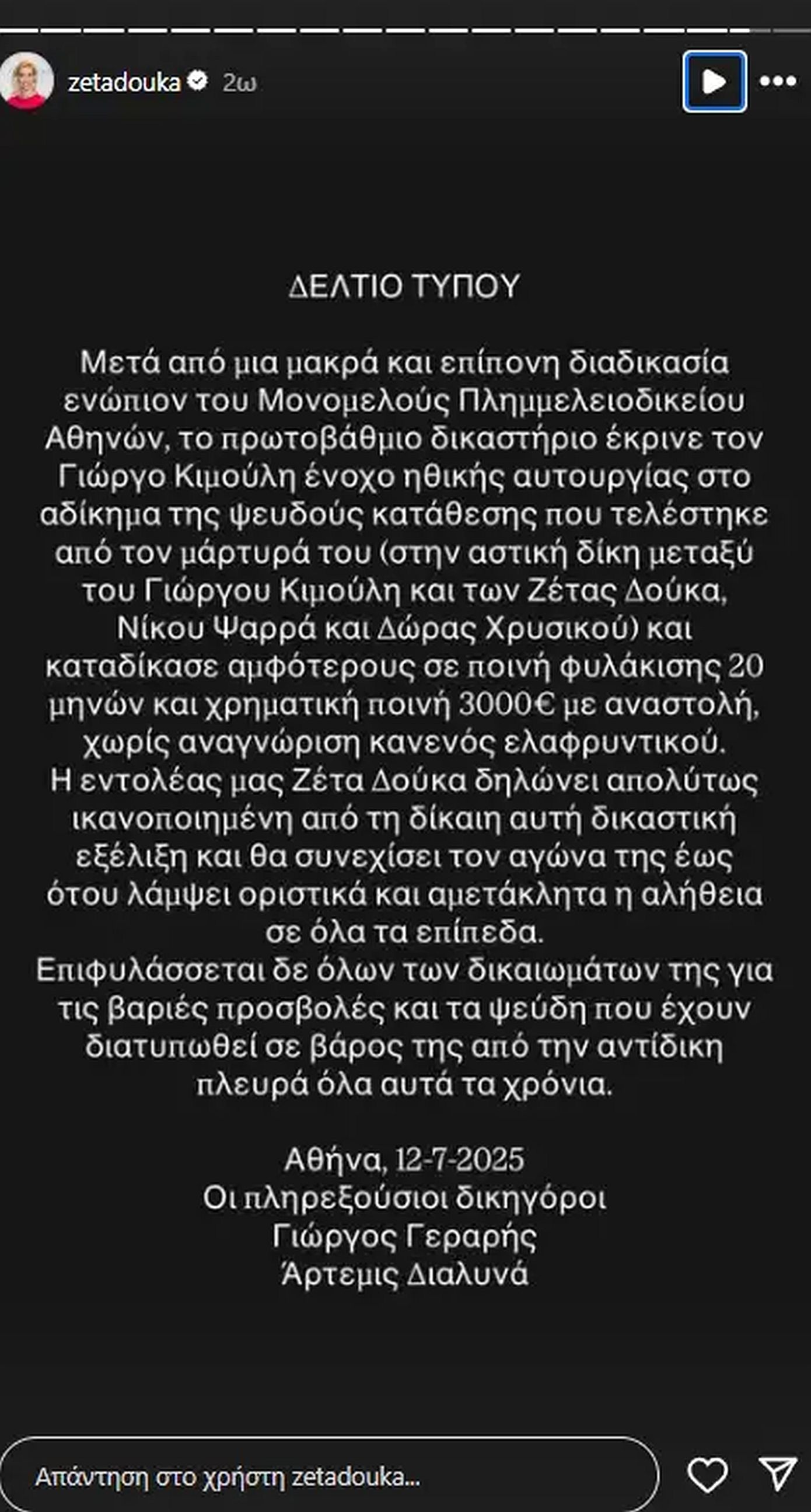Tap the reply field to message zetadouka

328,1476
